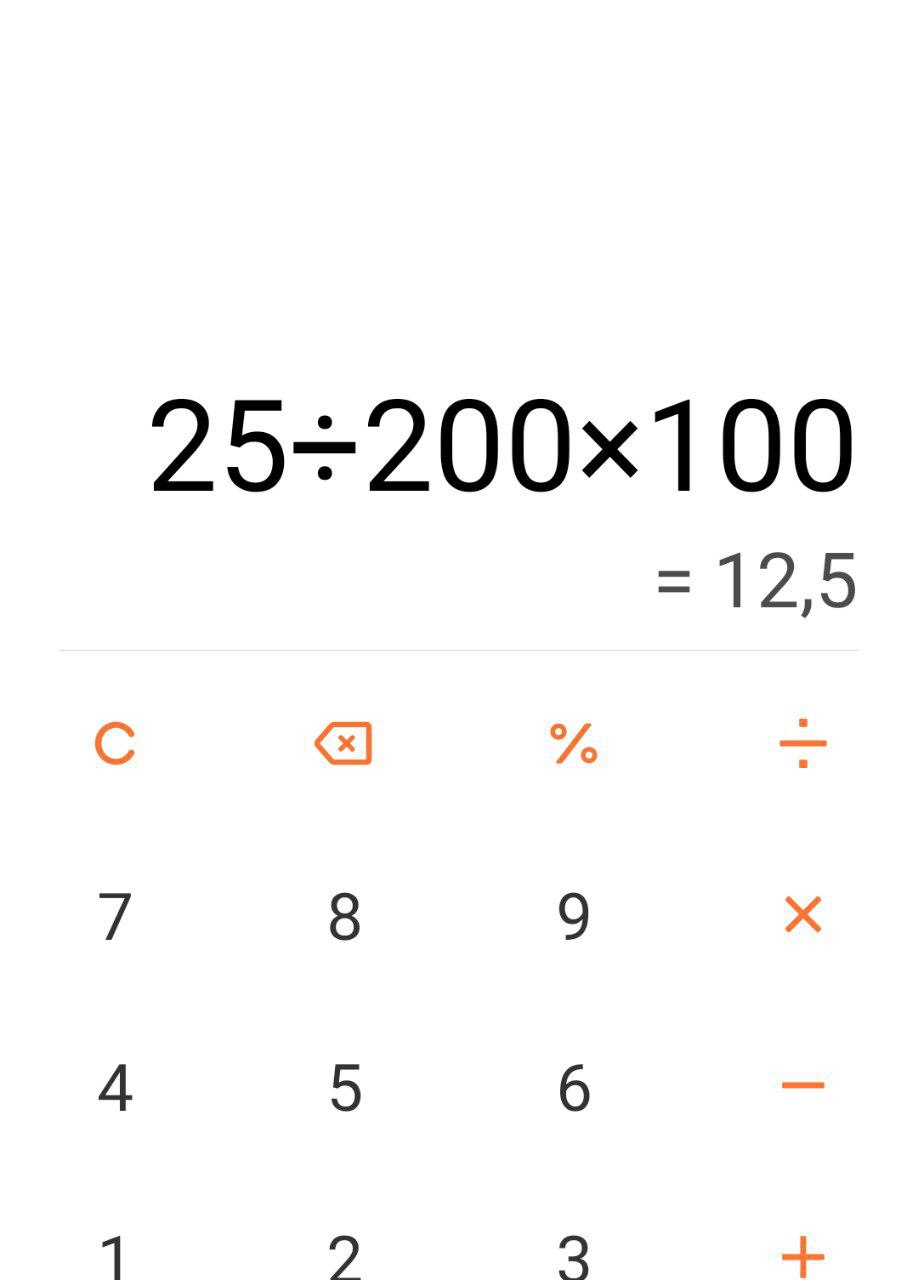Viewport: 918px width, 1280px height.
Task: Clear the calculation with the C key
Action: coord(115,744)
